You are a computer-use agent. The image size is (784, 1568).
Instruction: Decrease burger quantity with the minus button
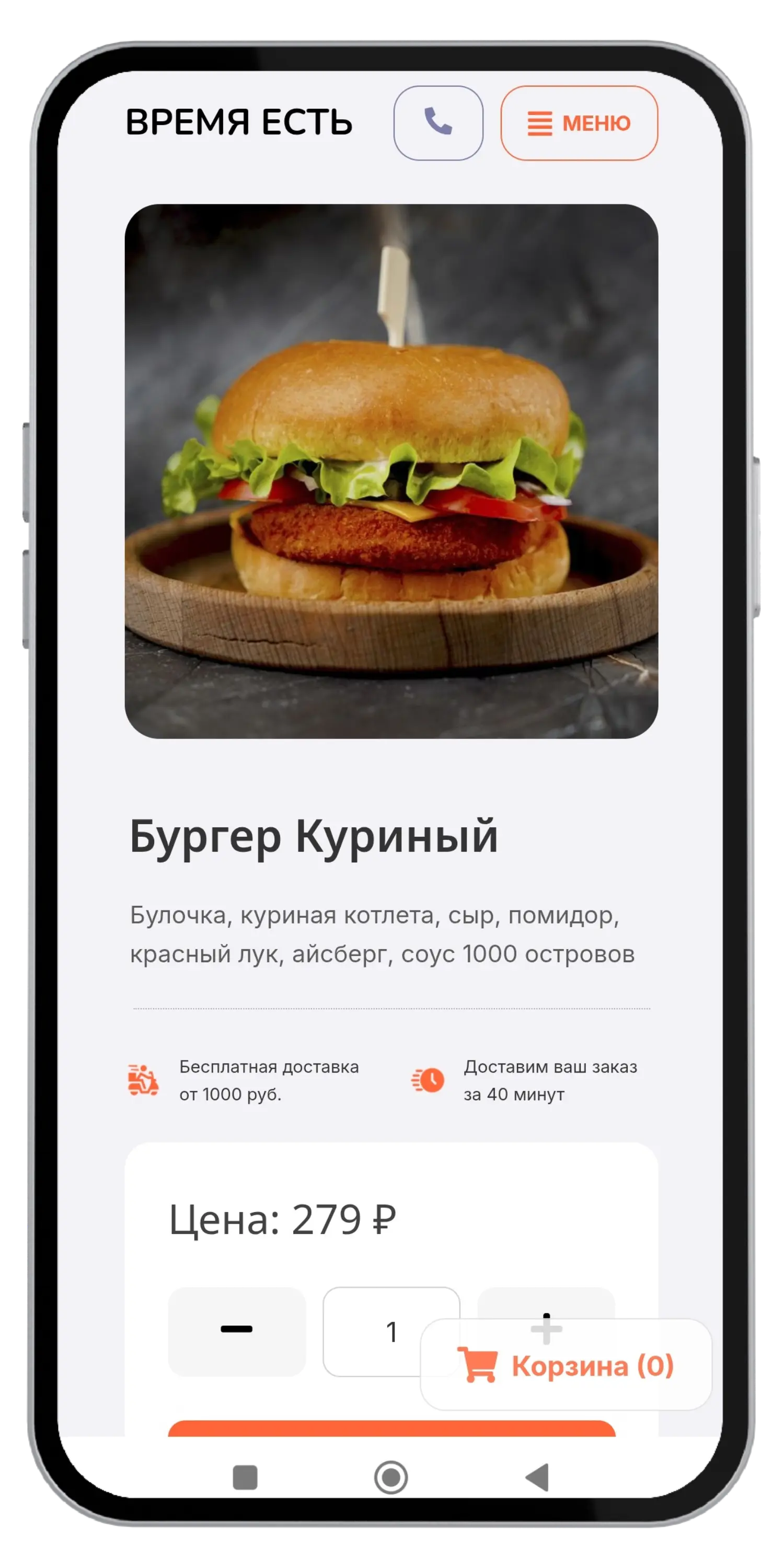pyautogui.click(x=237, y=1331)
